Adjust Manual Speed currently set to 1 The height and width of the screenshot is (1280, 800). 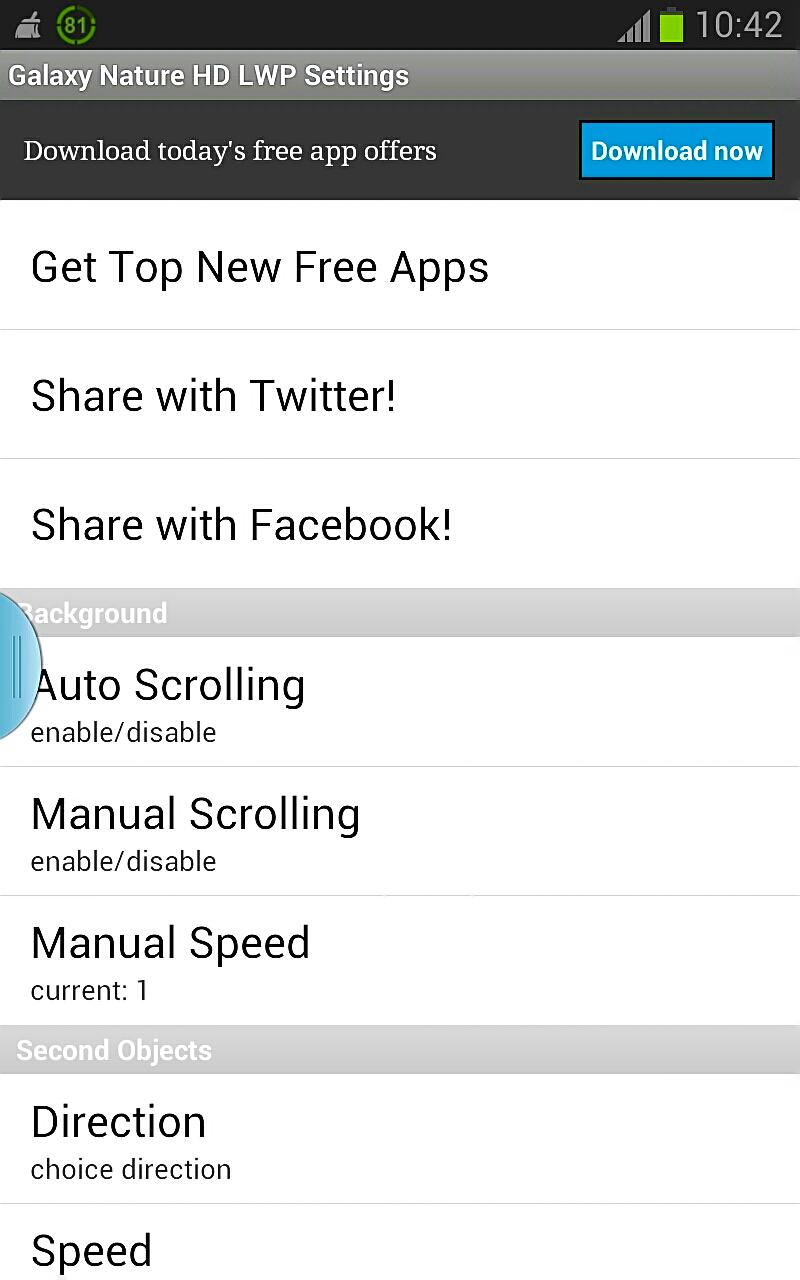tap(400, 960)
